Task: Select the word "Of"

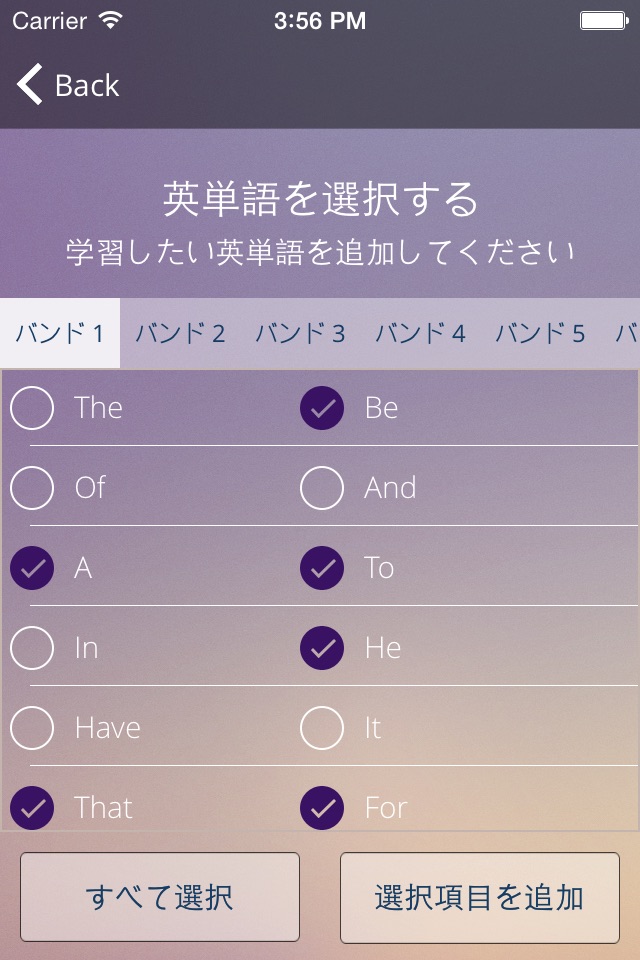Action: [32, 488]
